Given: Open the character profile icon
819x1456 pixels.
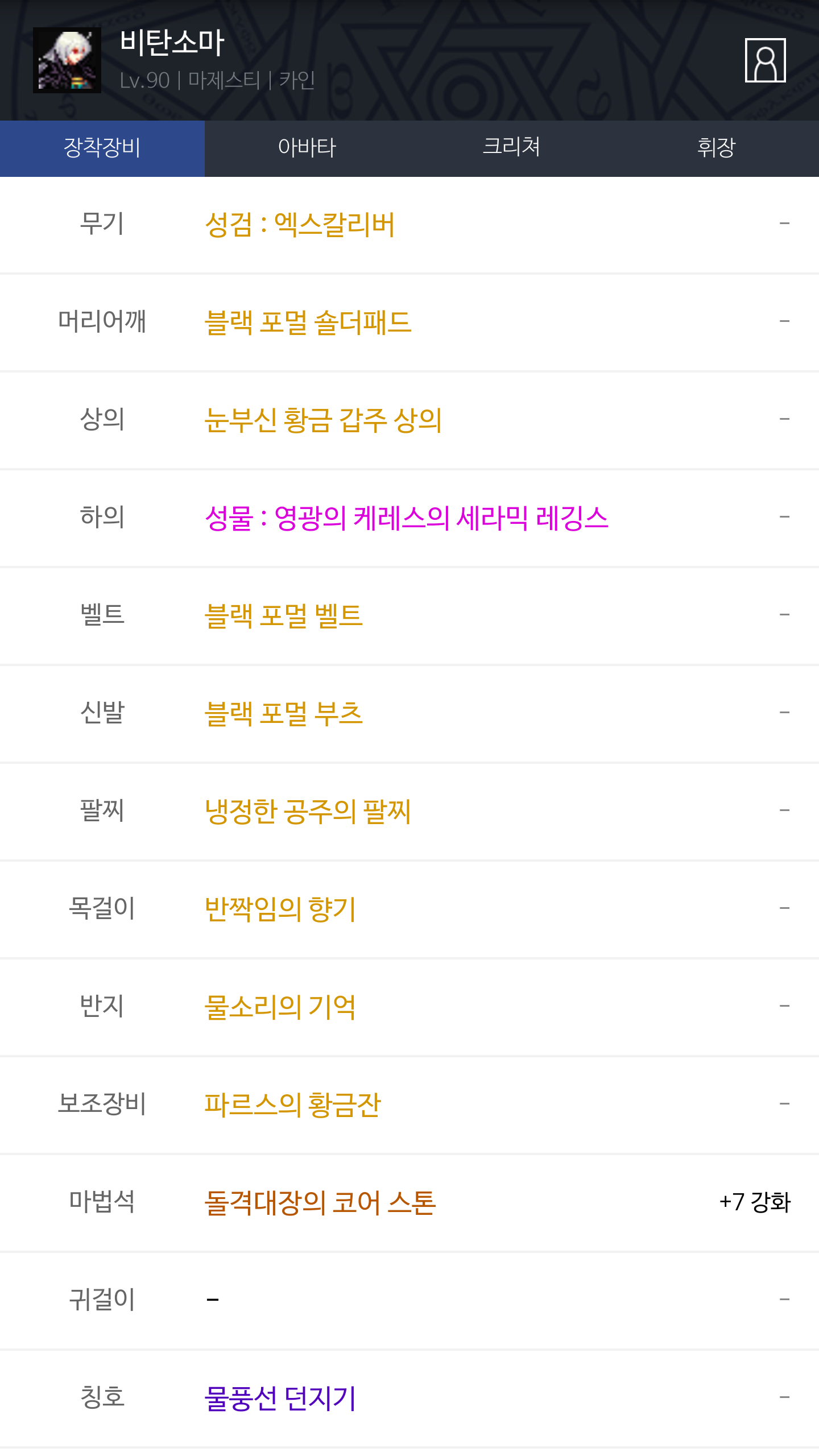Looking at the screenshot, I should (765, 60).
